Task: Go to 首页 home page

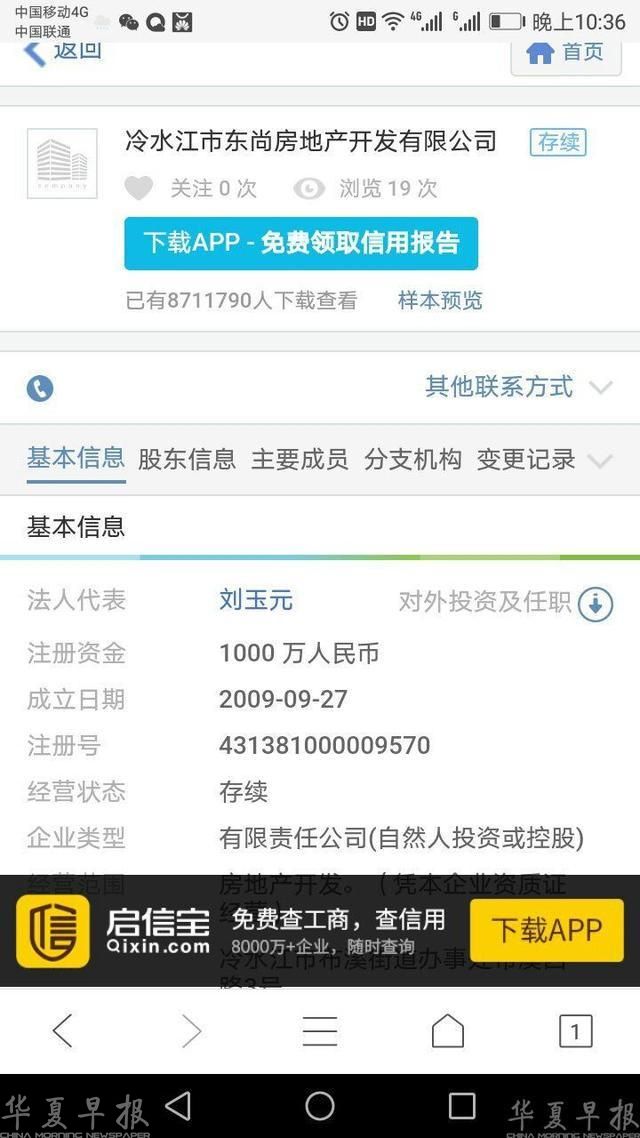Action: pyautogui.click(x=566, y=53)
